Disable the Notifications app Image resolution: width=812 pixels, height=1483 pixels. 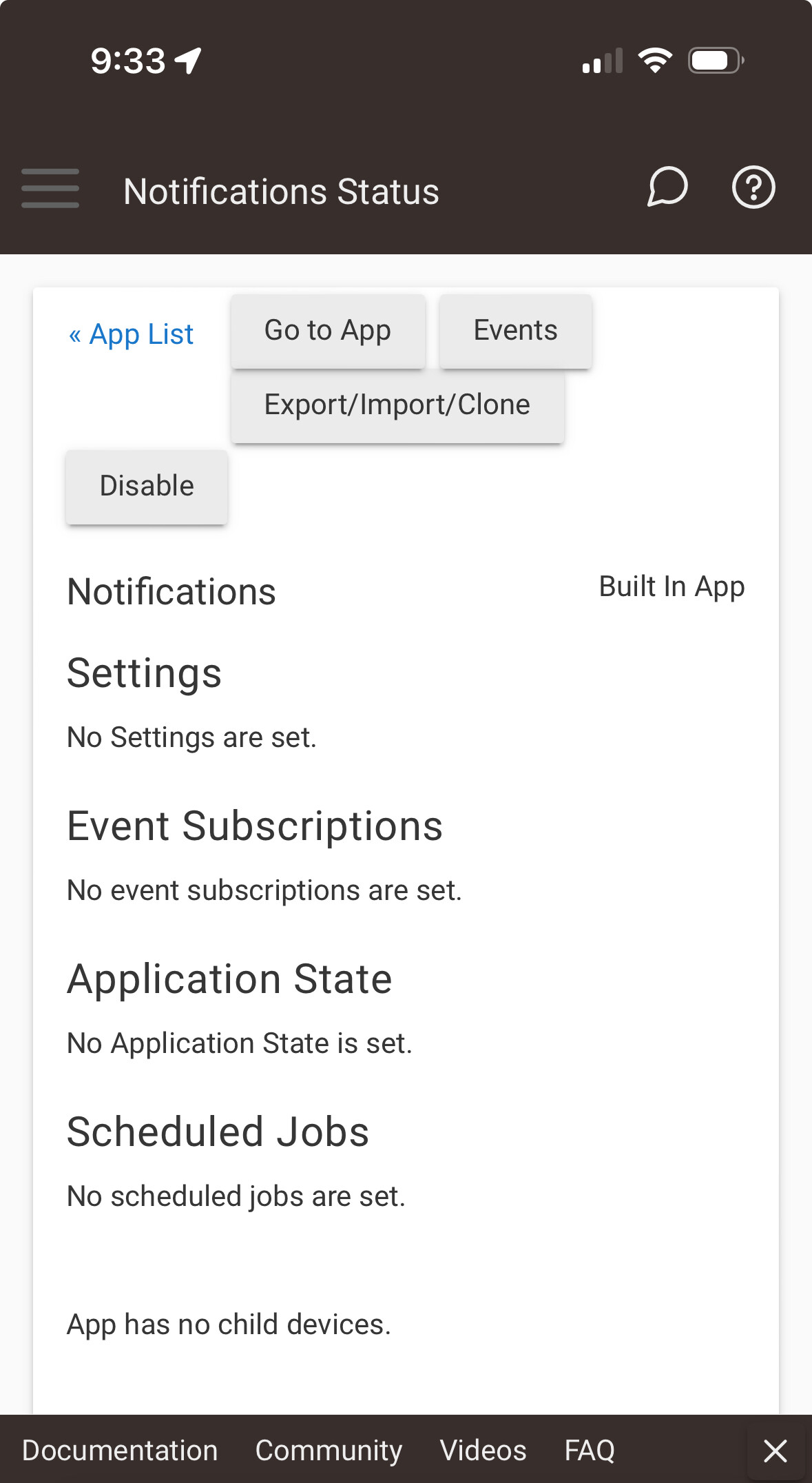coord(147,487)
